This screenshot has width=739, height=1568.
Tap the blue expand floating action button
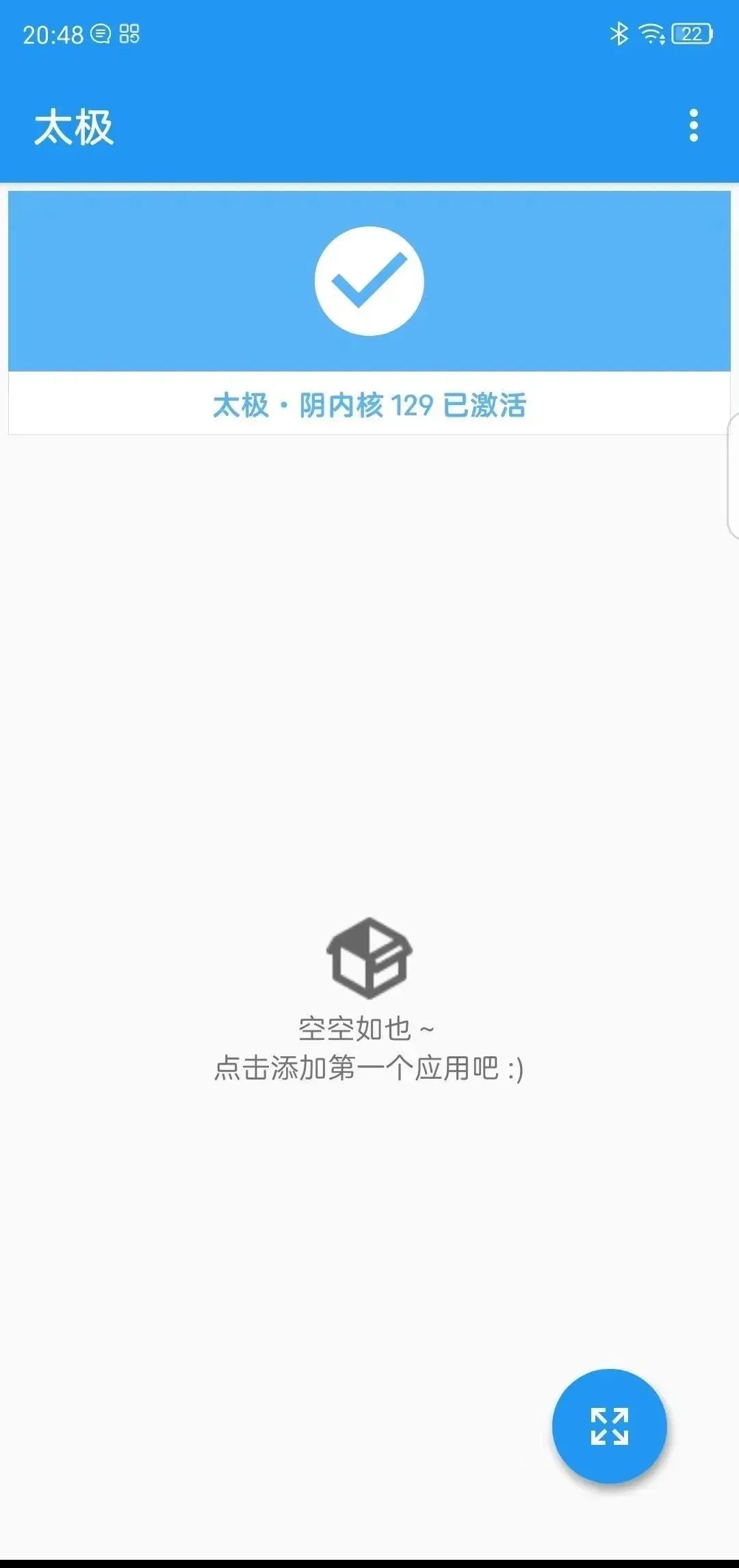coord(609,1426)
